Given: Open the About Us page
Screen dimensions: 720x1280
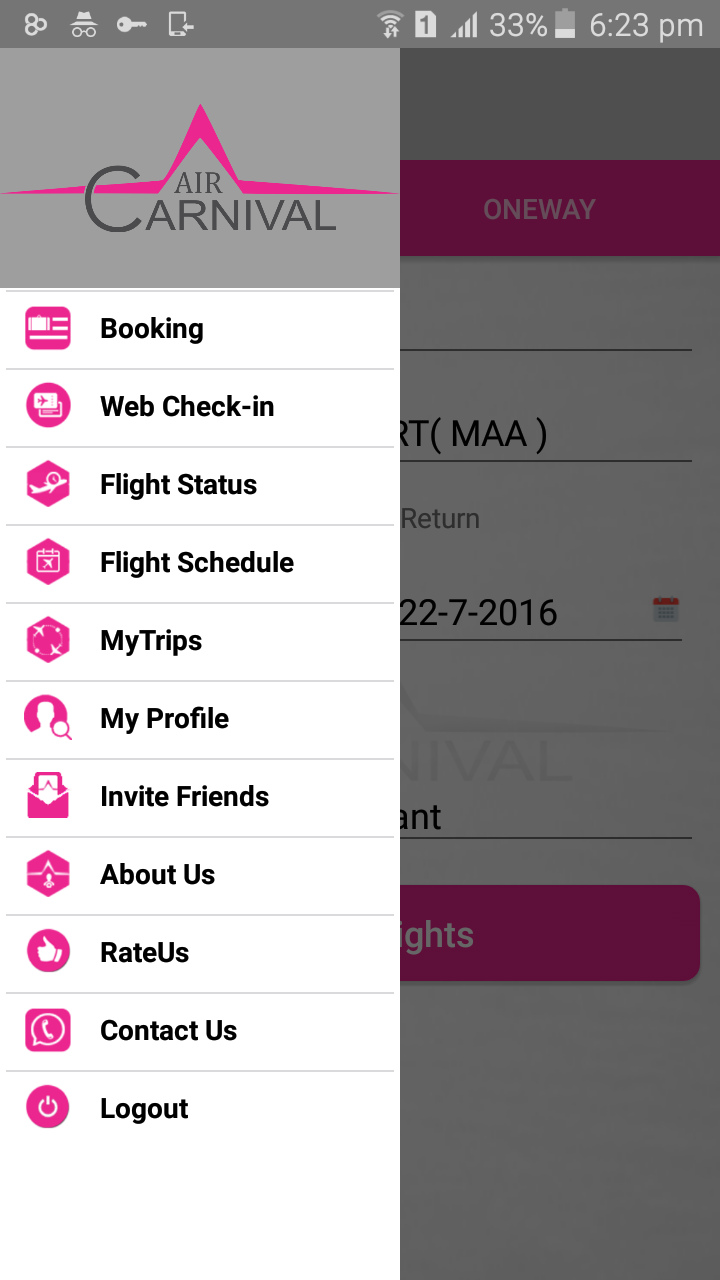Looking at the screenshot, I should pos(200,875).
